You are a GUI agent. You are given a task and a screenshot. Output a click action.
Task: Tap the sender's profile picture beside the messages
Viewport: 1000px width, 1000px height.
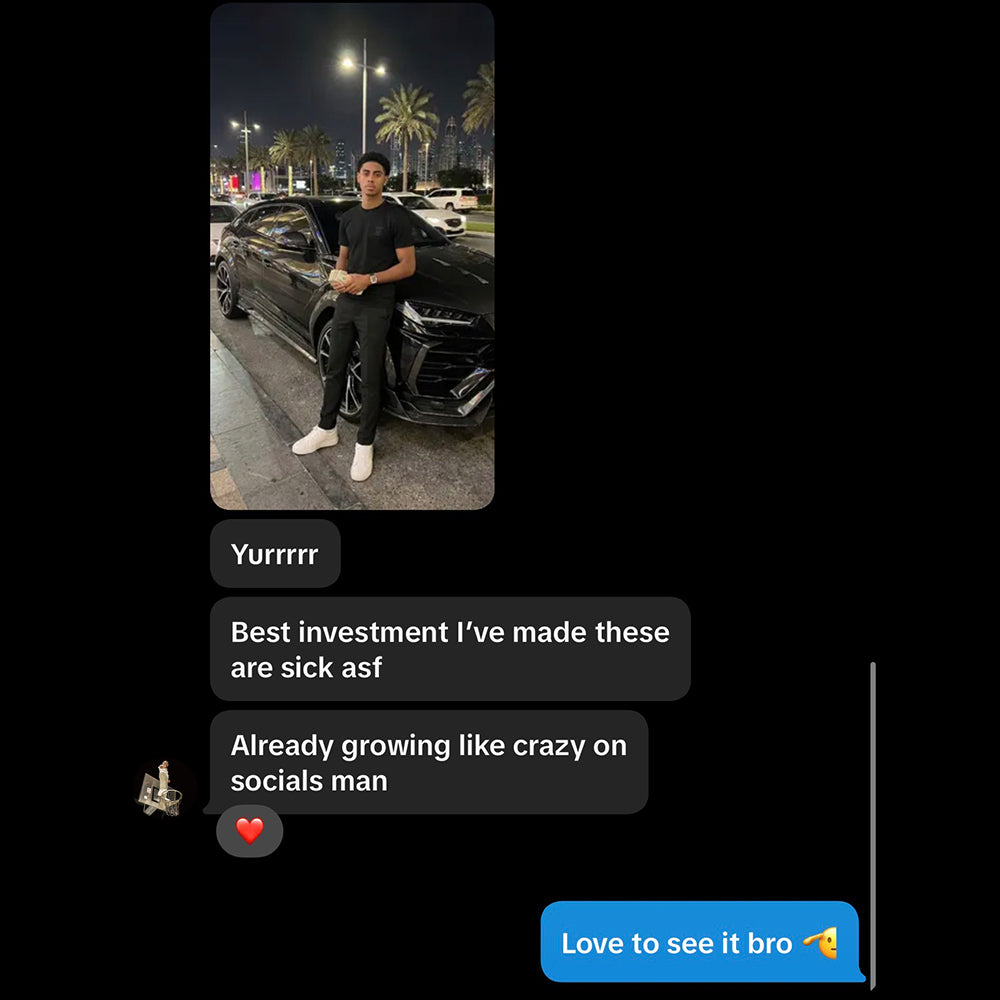coord(163,788)
